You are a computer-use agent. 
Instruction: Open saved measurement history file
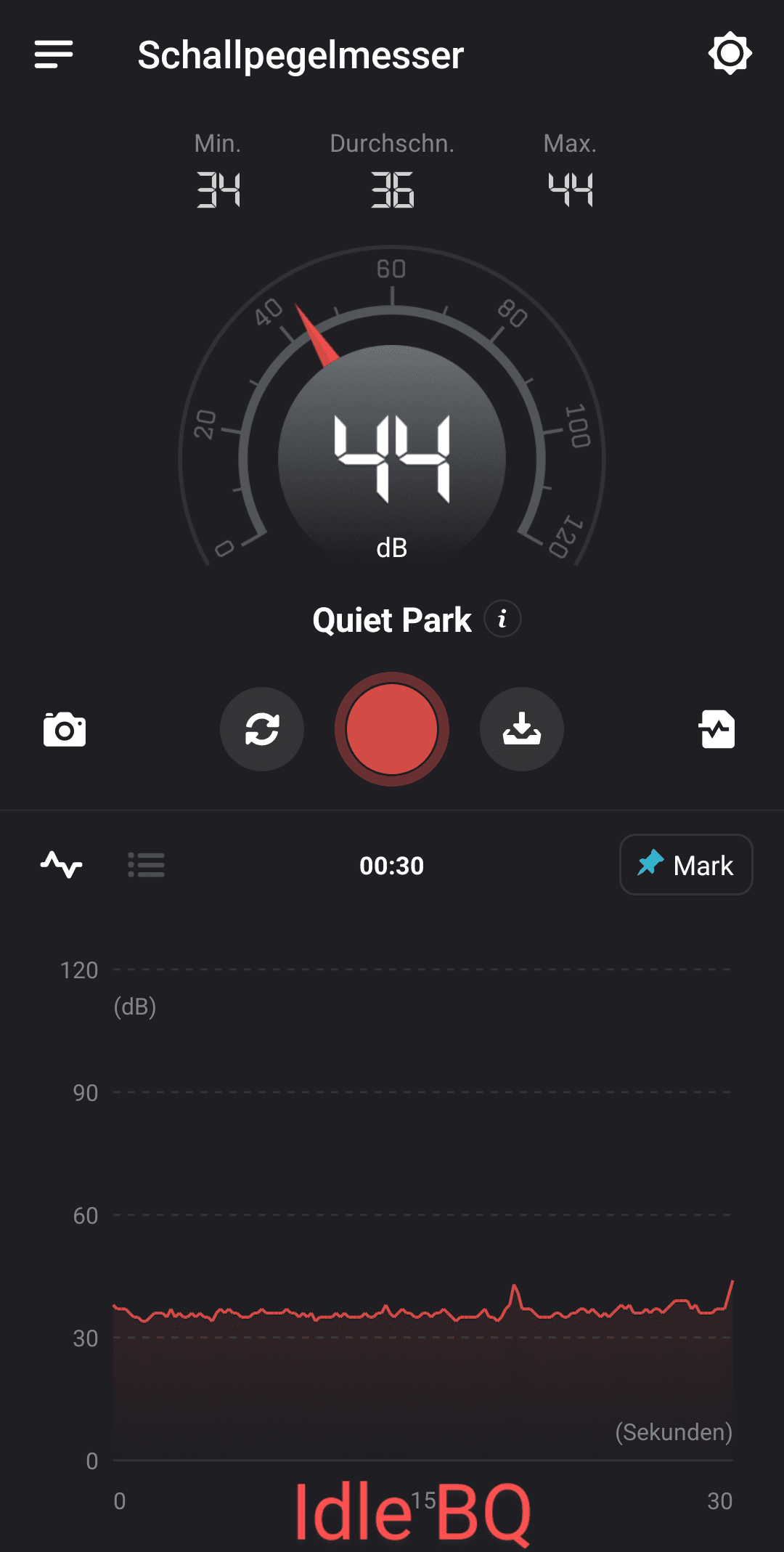click(x=716, y=729)
